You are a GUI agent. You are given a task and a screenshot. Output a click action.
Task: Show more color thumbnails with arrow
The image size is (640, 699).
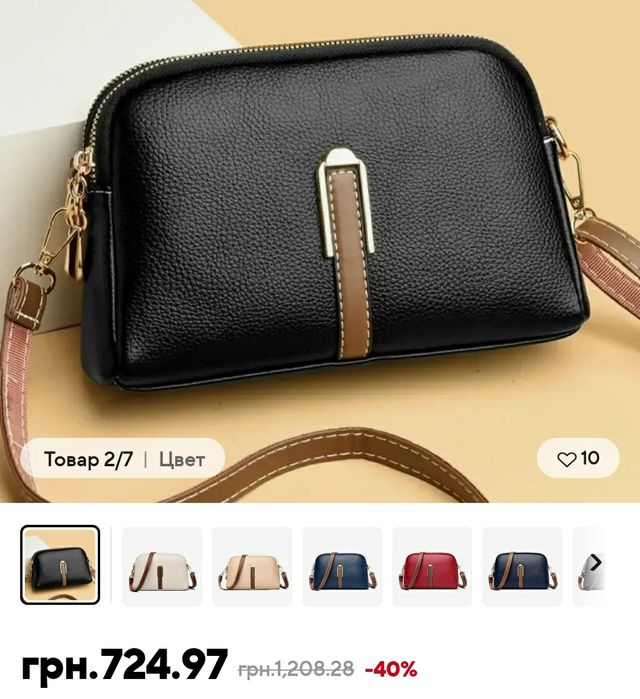coord(595,563)
